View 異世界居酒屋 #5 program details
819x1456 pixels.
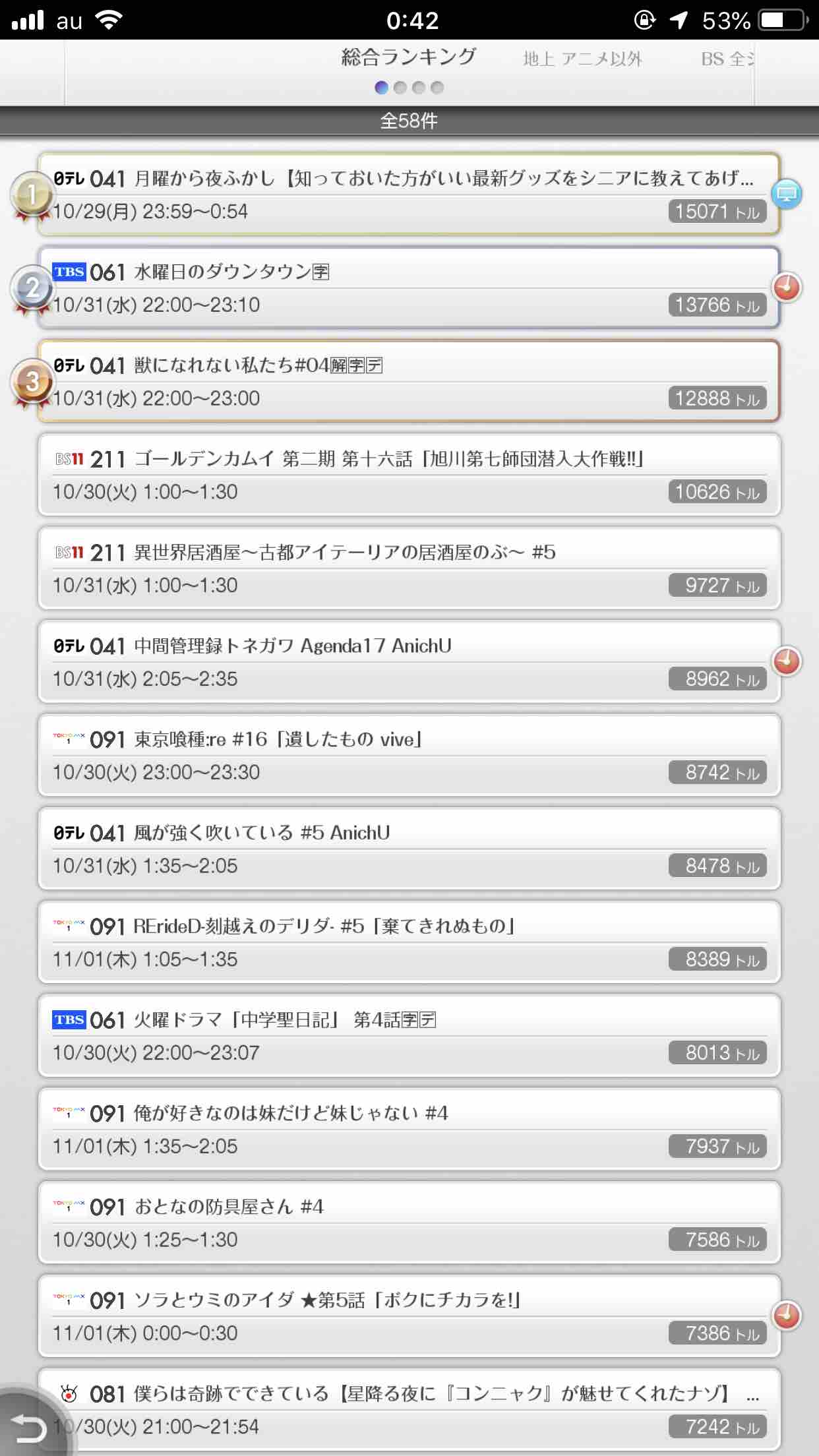point(409,568)
